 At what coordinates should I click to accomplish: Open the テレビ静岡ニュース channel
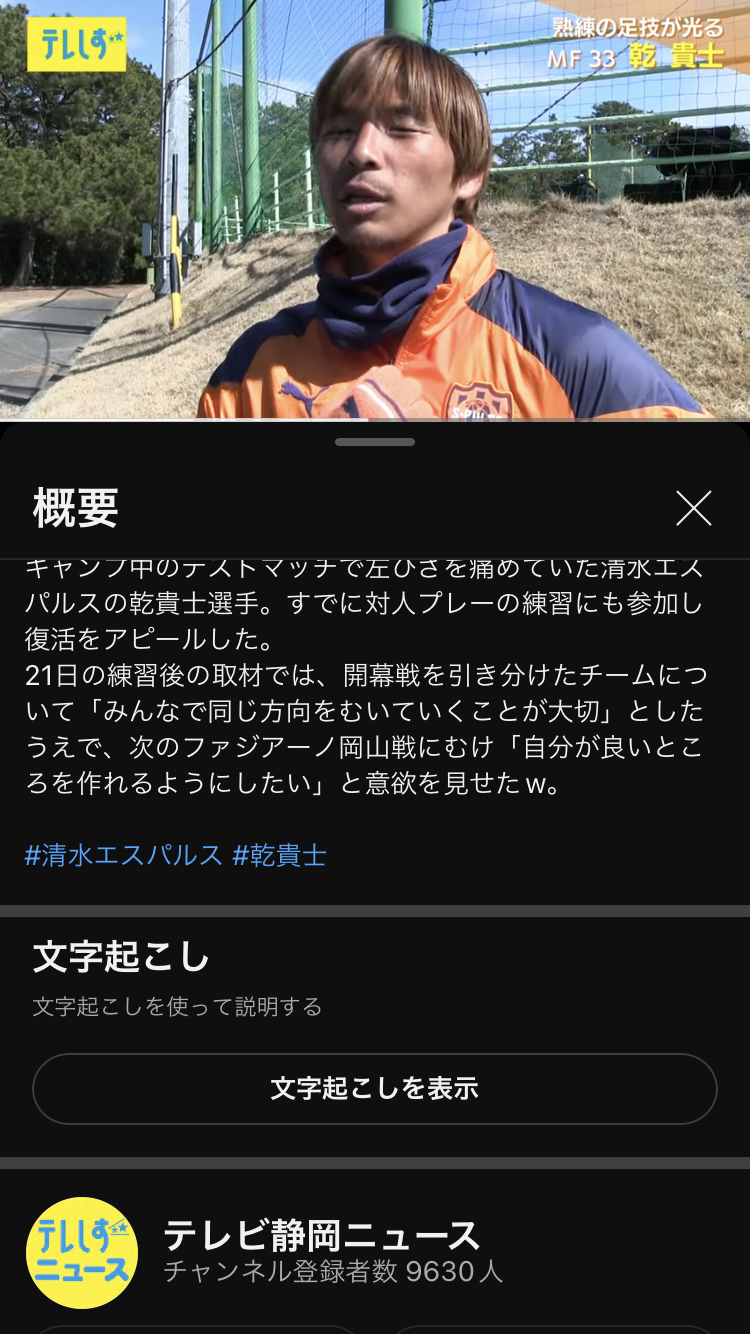(320, 1238)
